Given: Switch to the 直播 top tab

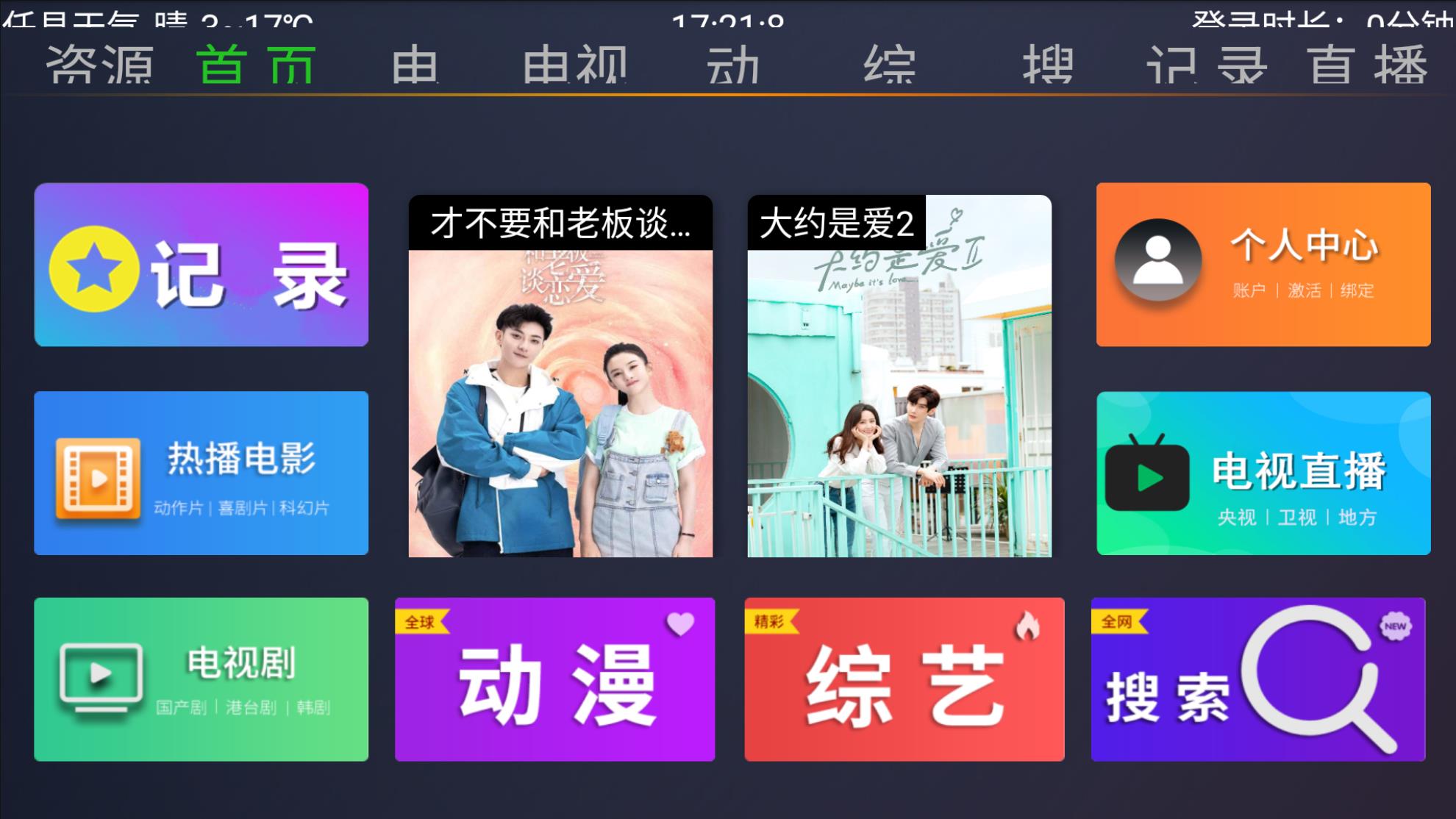Looking at the screenshot, I should coord(1368,65).
